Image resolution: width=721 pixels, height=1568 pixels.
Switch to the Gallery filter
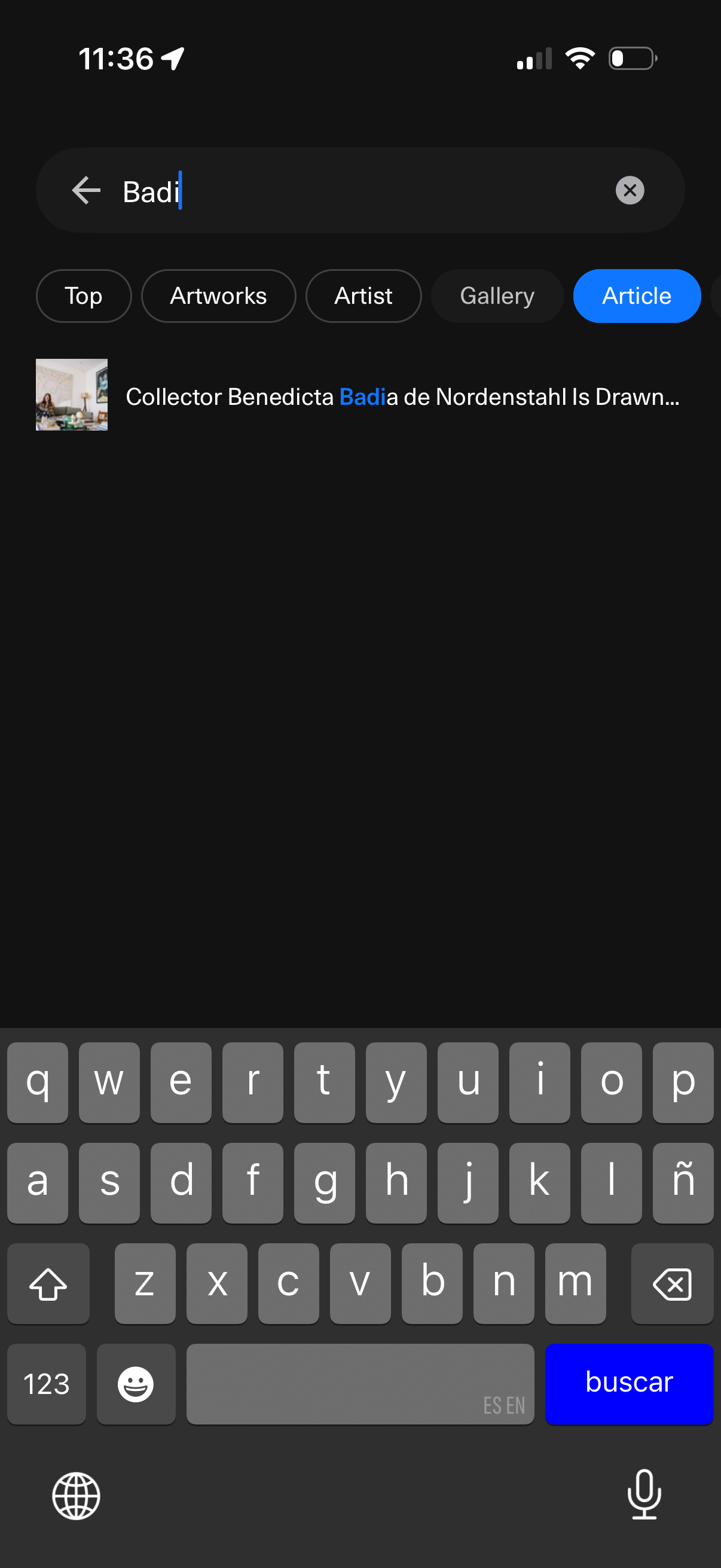[x=497, y=296]
